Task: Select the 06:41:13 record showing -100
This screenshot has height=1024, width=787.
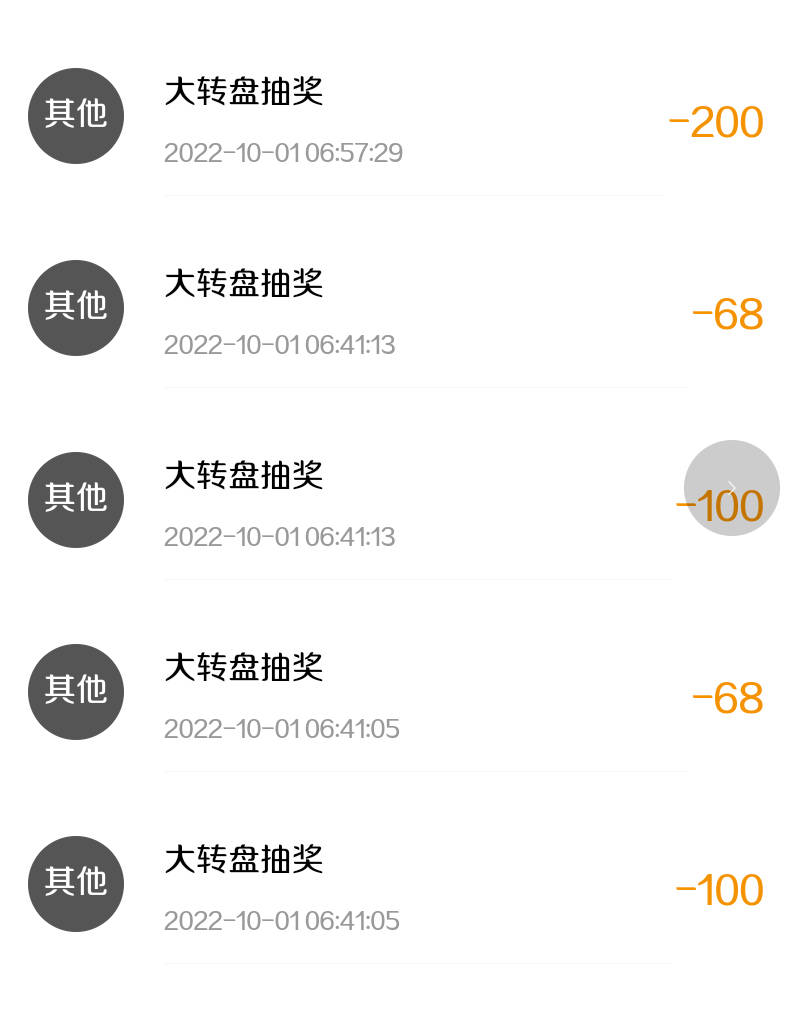Action: pos(400,504)
